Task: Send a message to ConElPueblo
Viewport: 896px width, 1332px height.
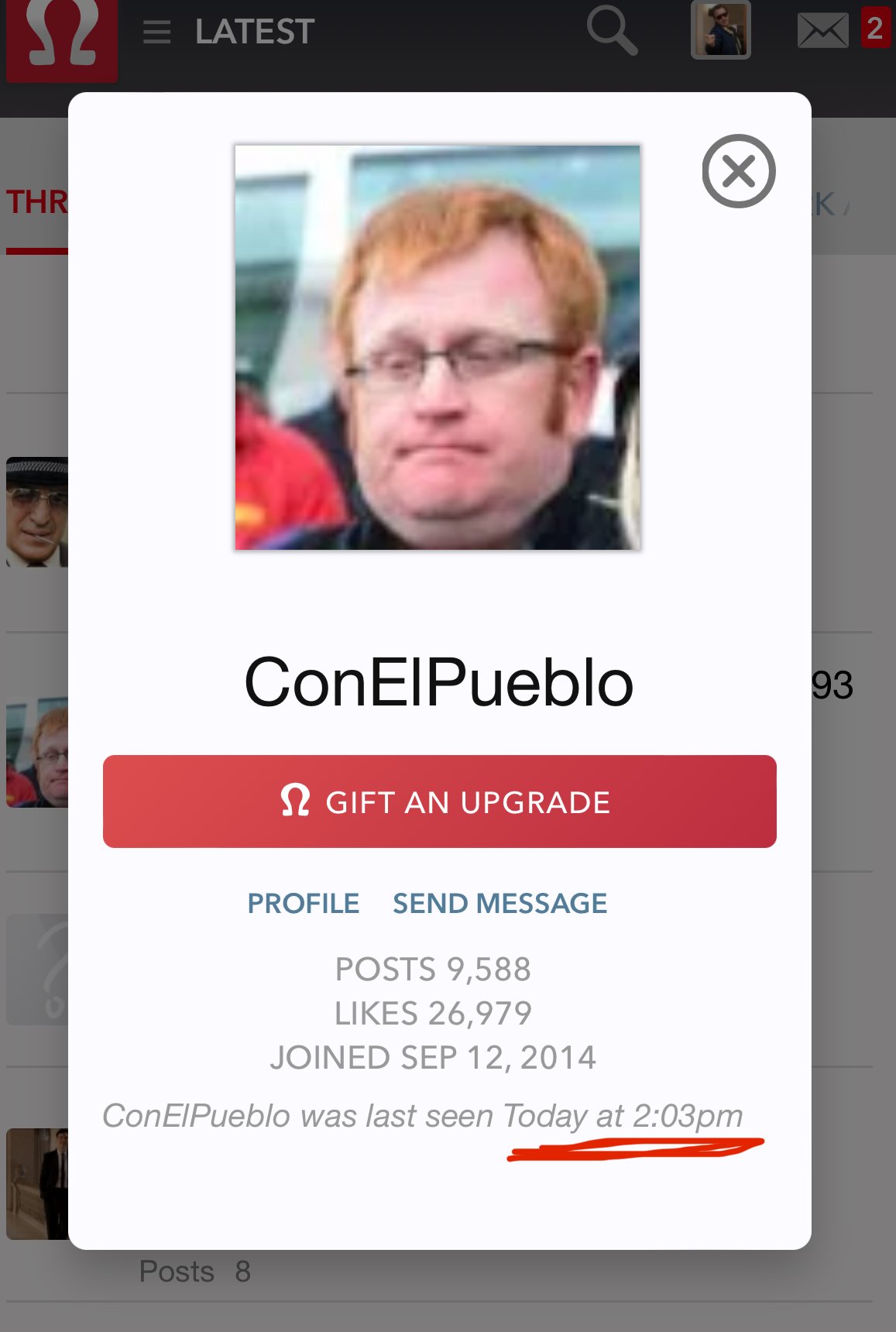Action: coord(499,903)
